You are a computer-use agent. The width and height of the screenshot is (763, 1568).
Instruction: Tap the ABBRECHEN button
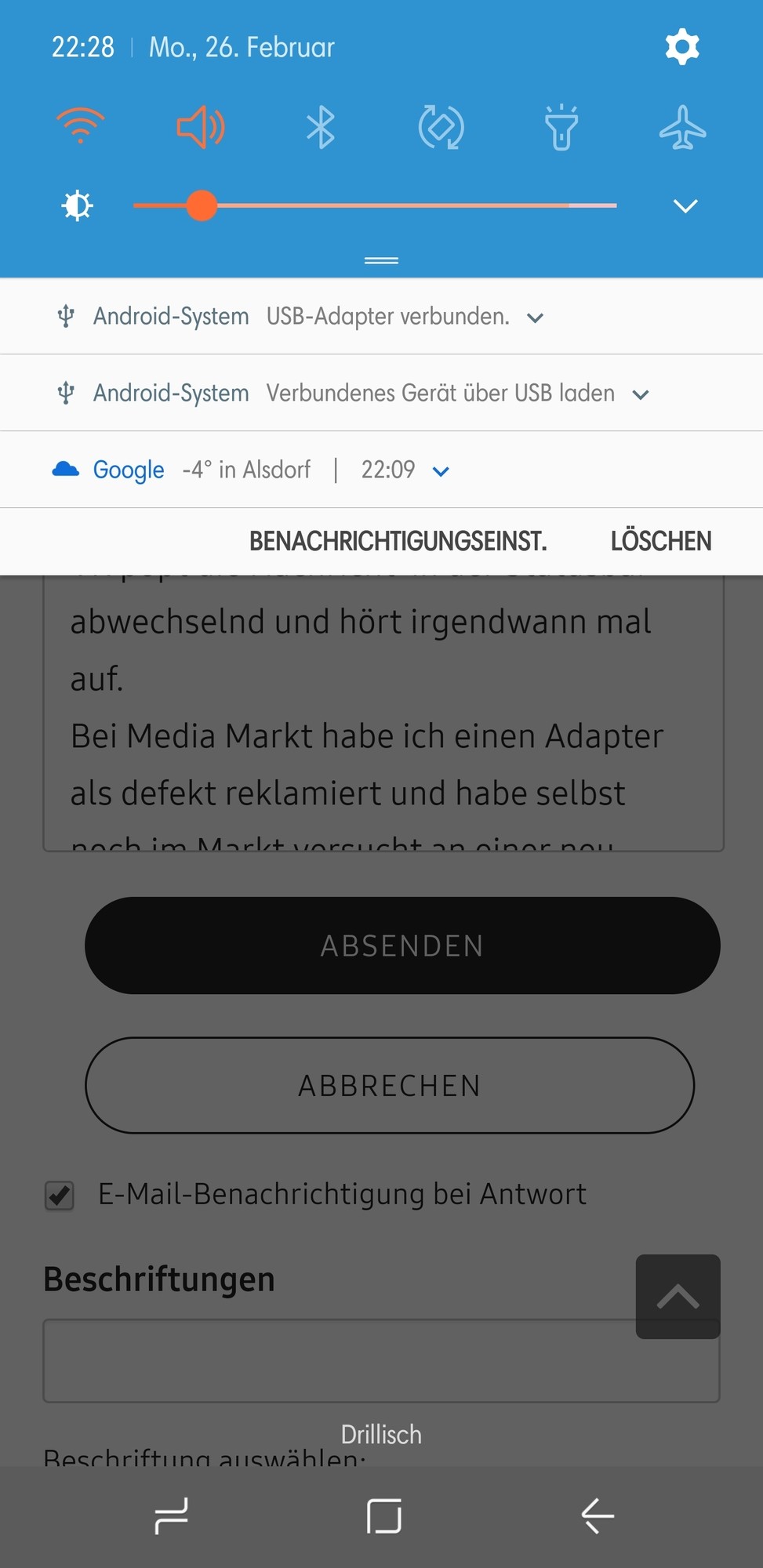[390, 1086]
